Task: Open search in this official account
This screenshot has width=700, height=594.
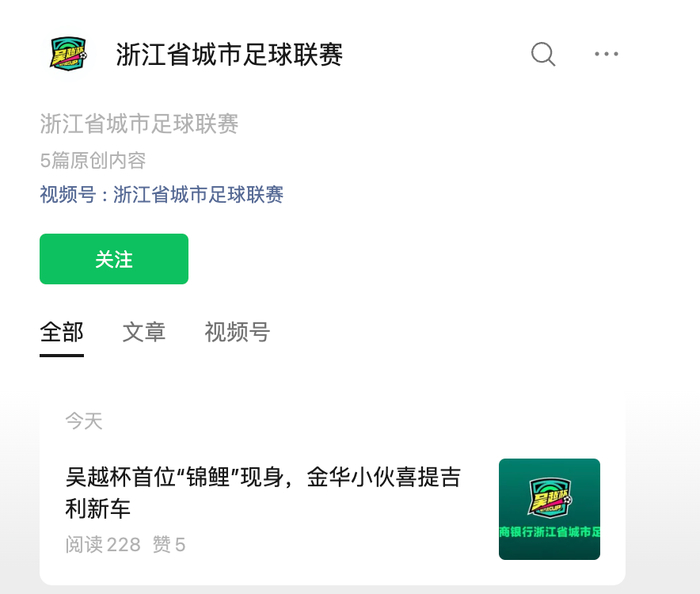Action: click(543, 54)
